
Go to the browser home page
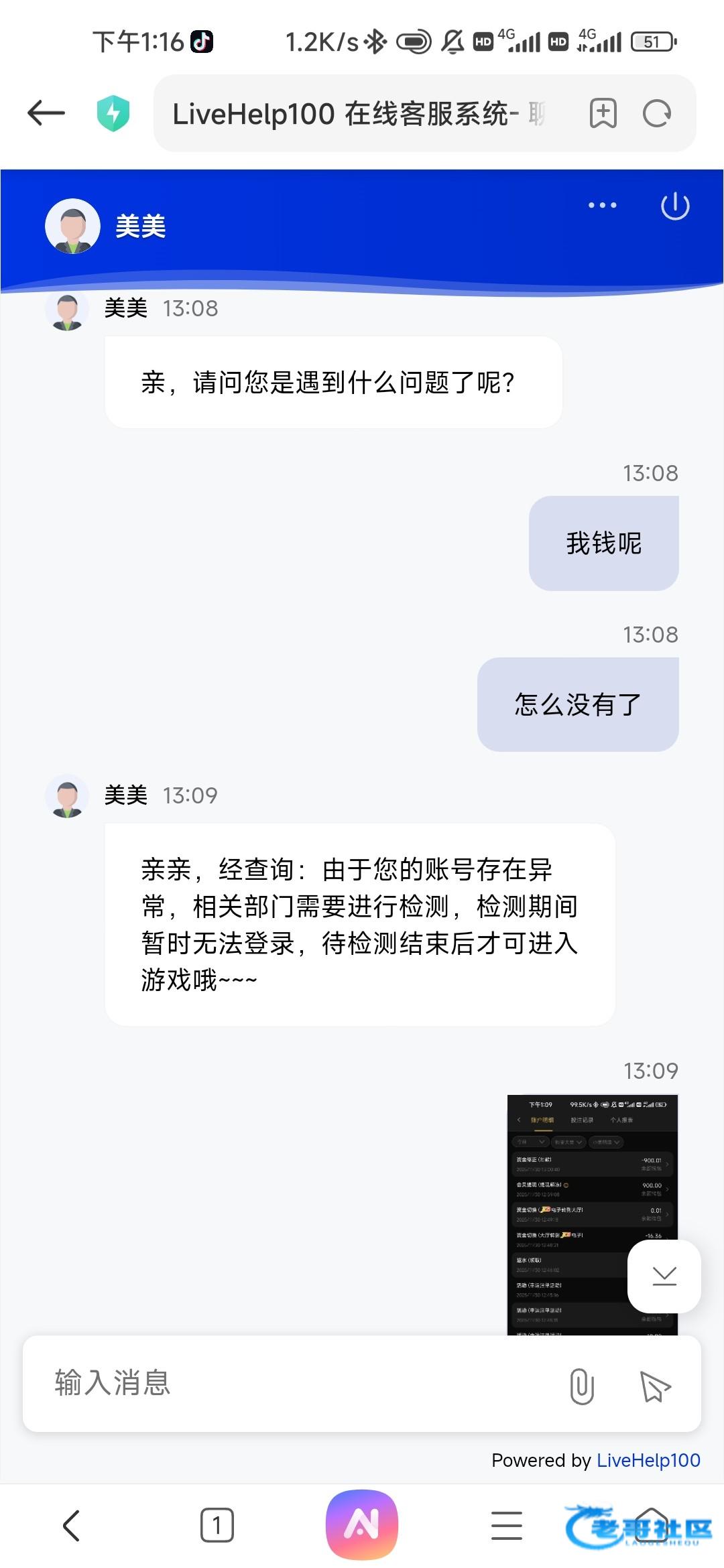pyautogui.click(x=652, y=1526)
